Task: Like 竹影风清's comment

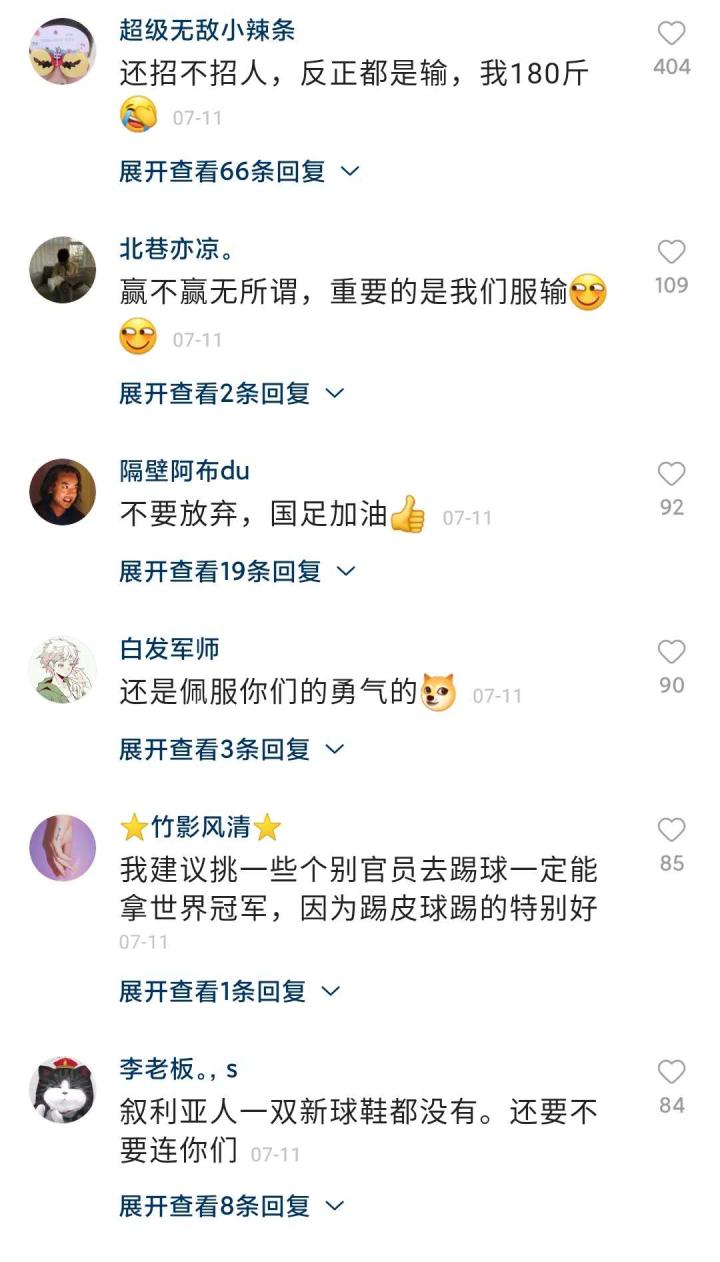Action: click(671, 831)
